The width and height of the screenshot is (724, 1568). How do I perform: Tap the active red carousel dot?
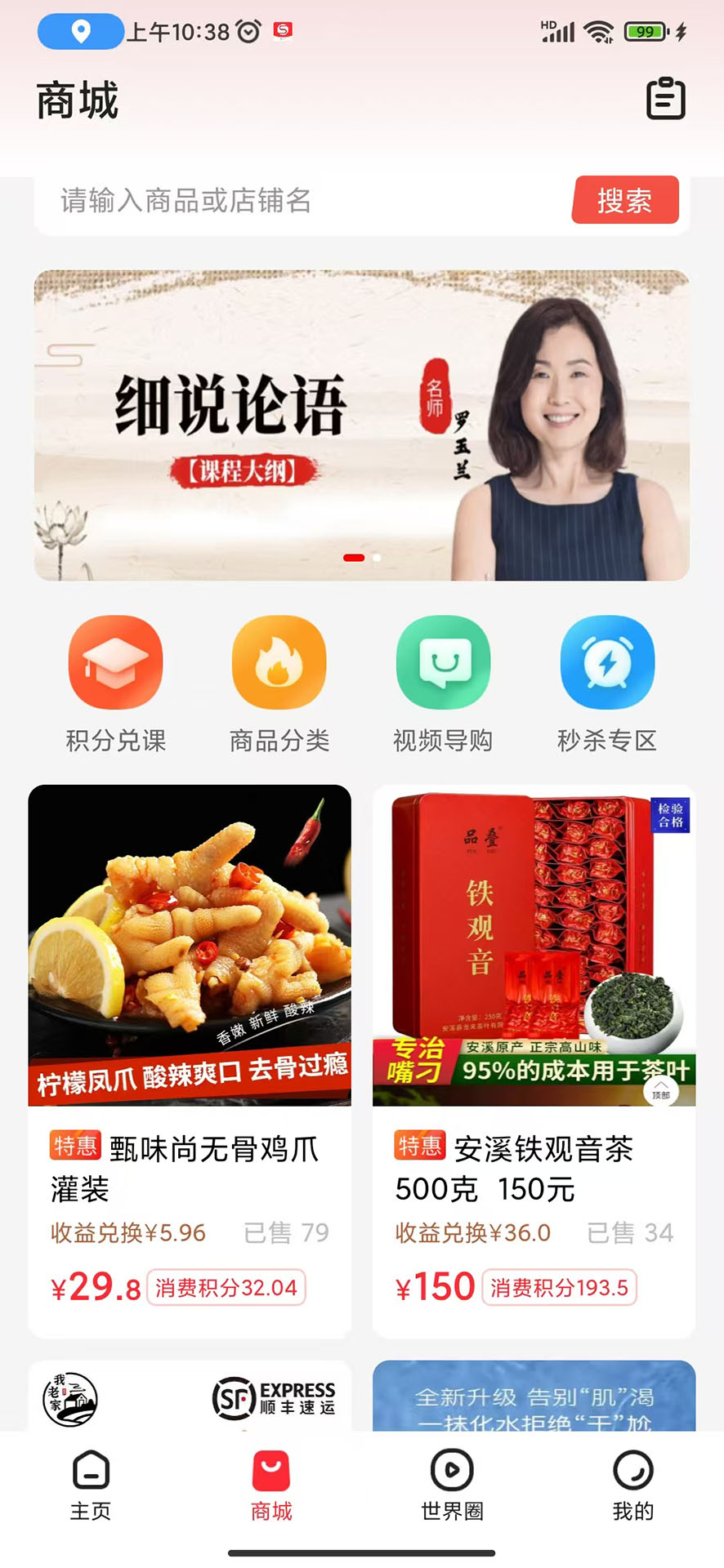click(x=354, y=558)
